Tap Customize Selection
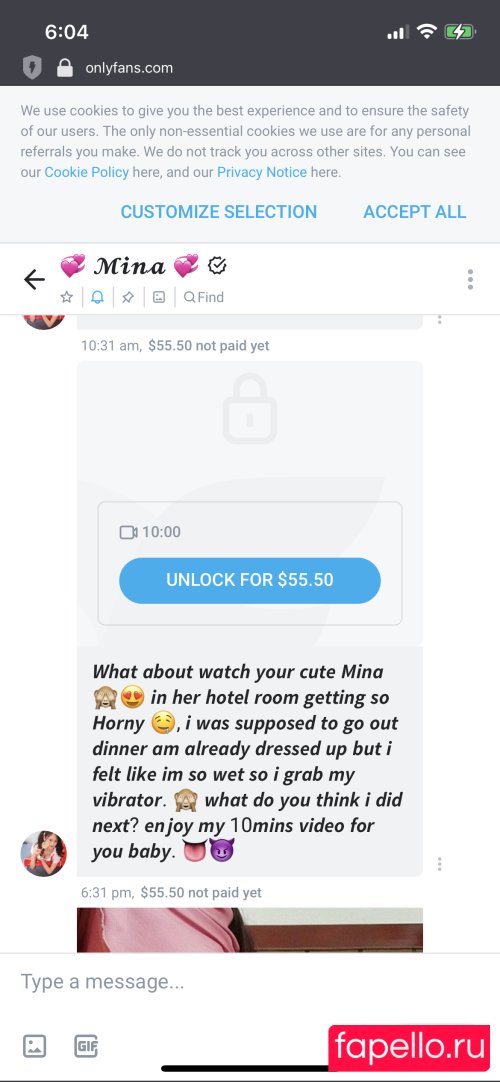The width and height of the screenshot is (500, 1082). click(x=219, y=212)
